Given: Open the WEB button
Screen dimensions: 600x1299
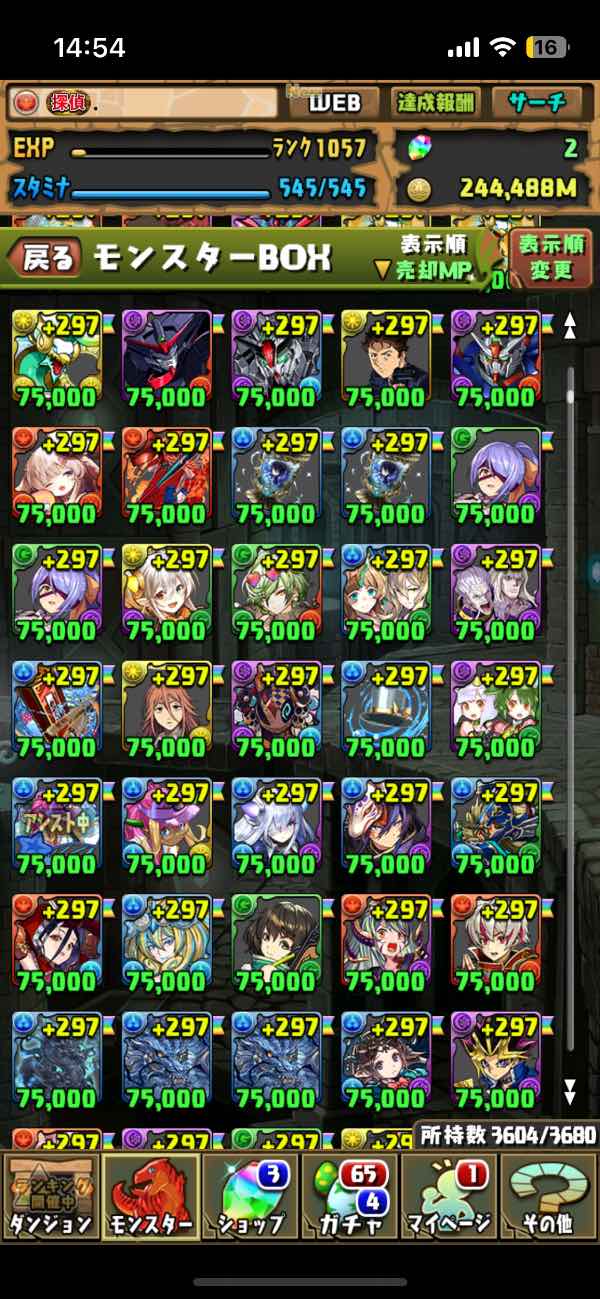Looking at the screenshot, I should pos(343,102).
